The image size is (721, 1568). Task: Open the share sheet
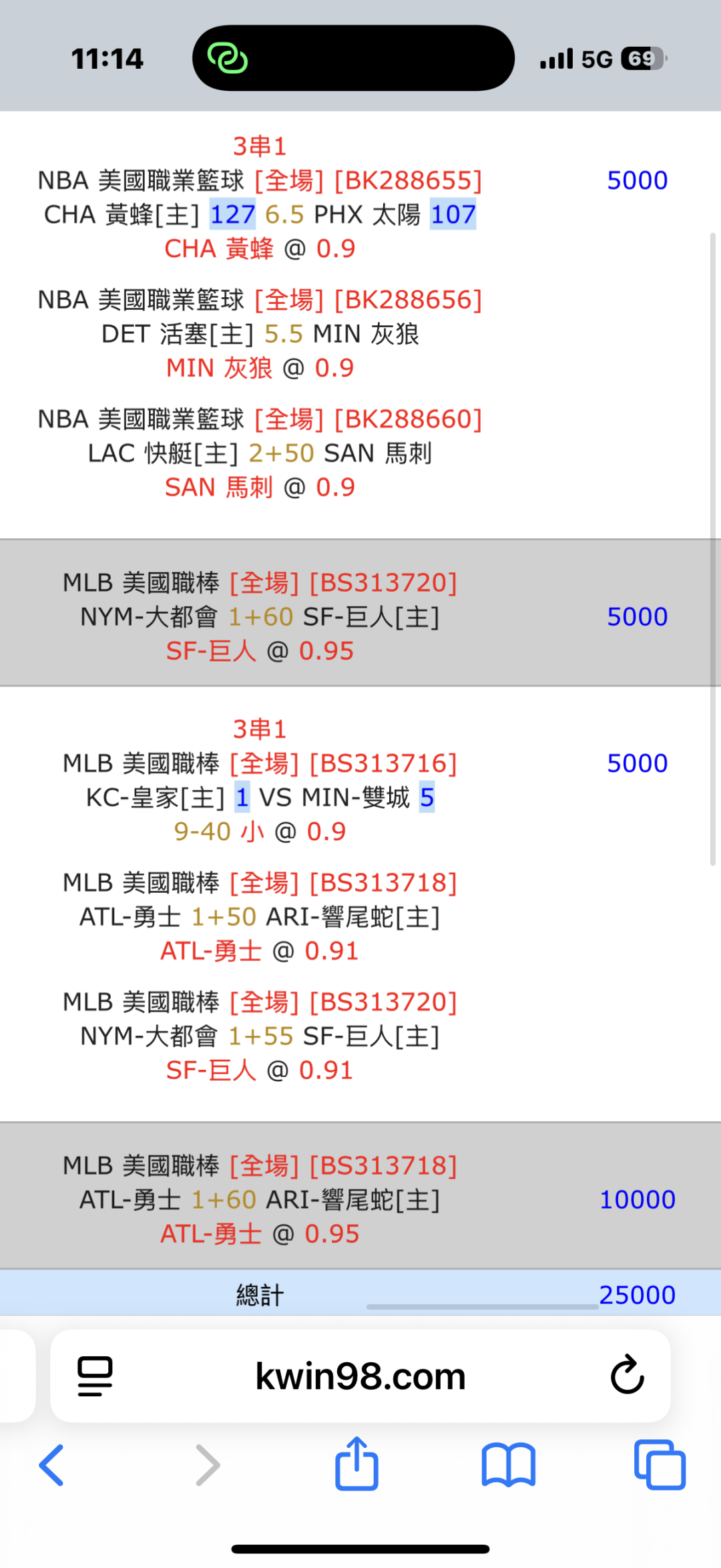coord(356,1463)
